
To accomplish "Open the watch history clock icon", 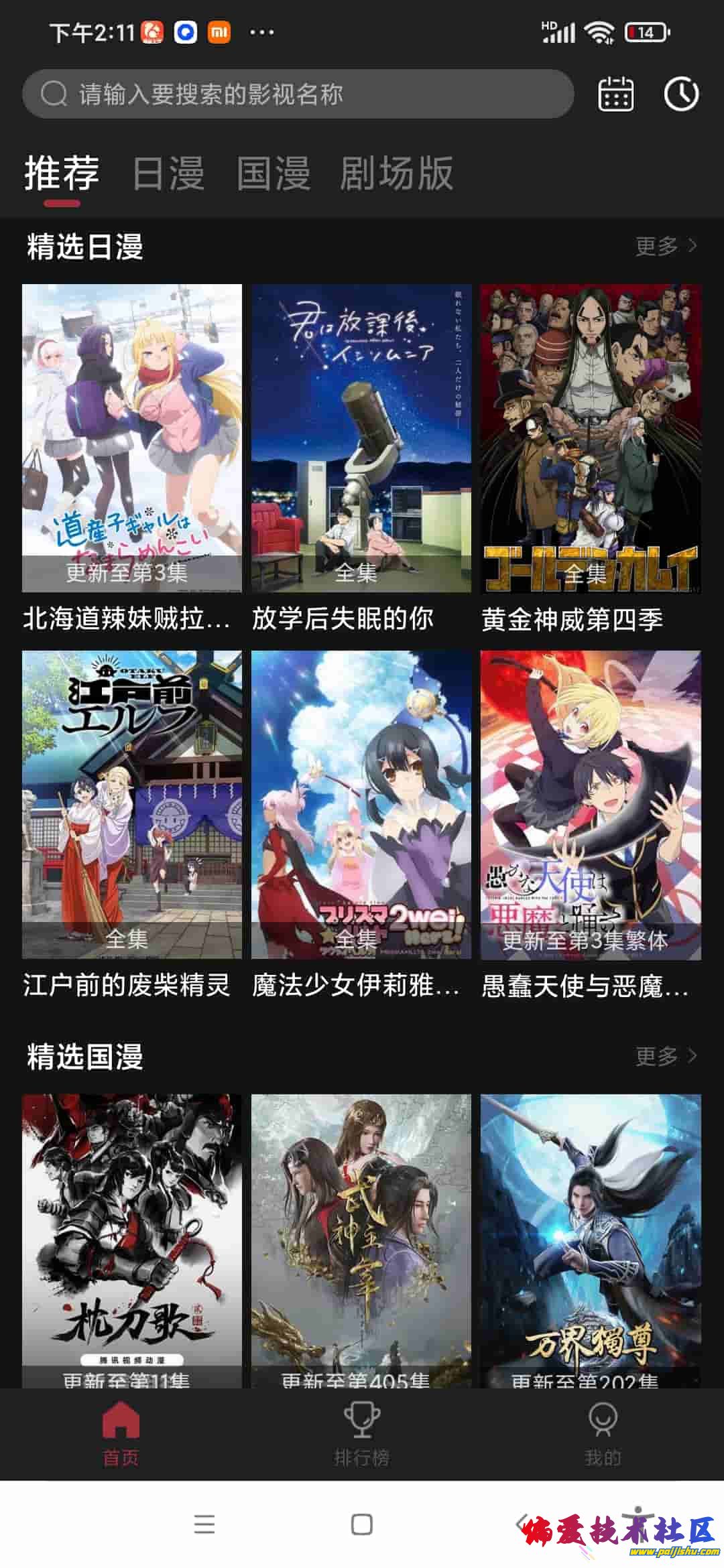I will 681,94.
